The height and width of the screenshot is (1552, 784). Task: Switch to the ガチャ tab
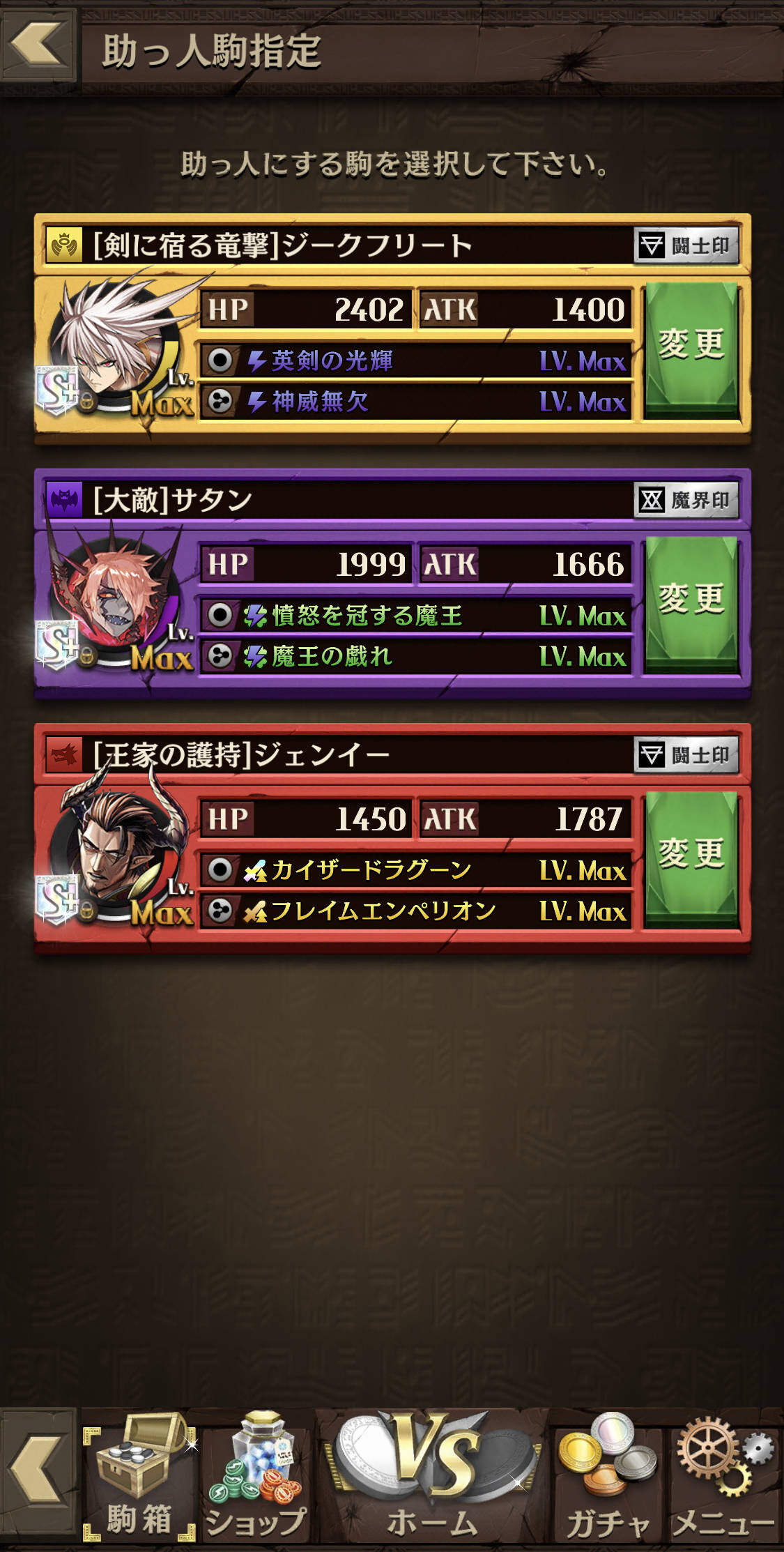coord(608,1477)
